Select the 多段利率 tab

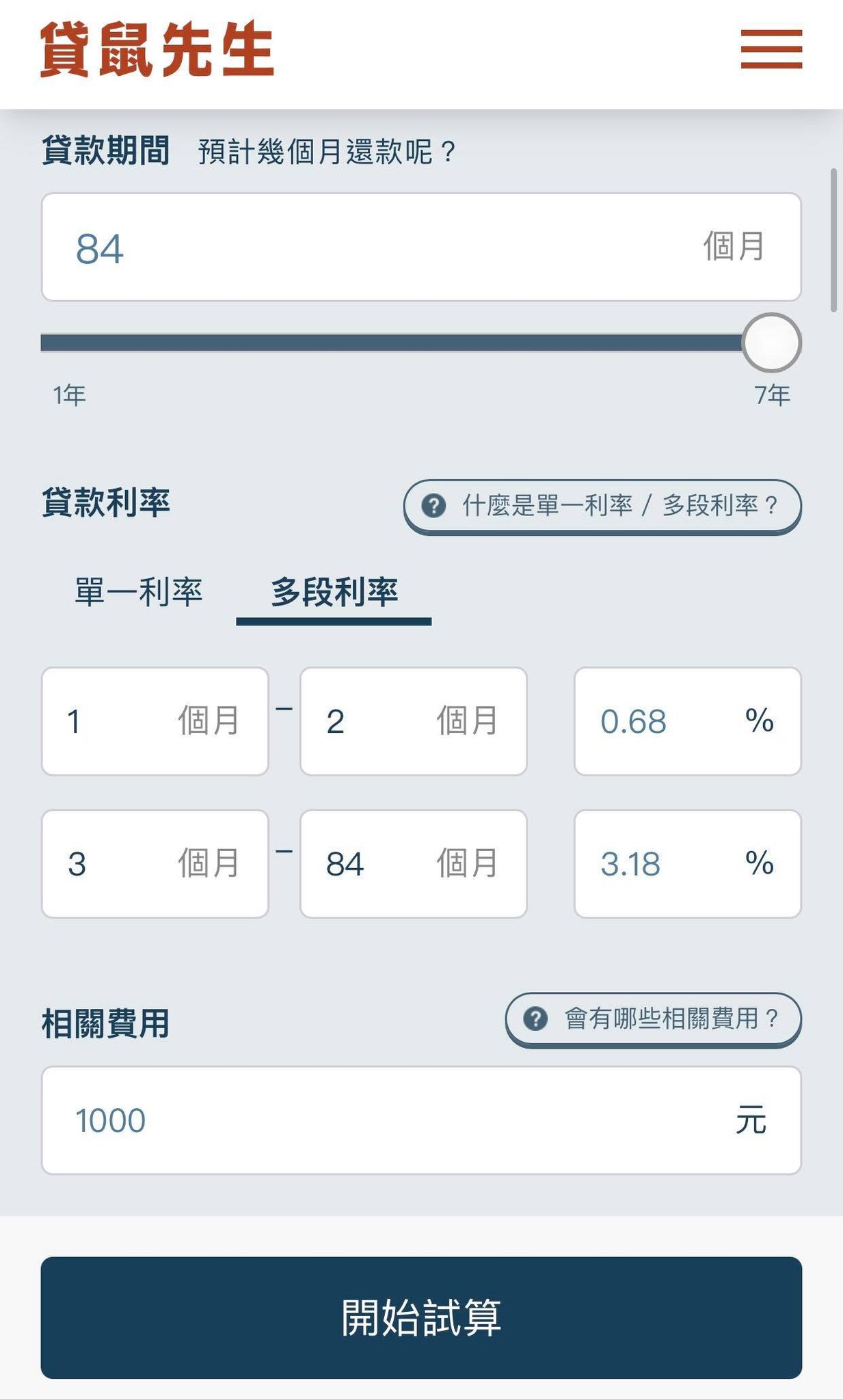(334, 593)
